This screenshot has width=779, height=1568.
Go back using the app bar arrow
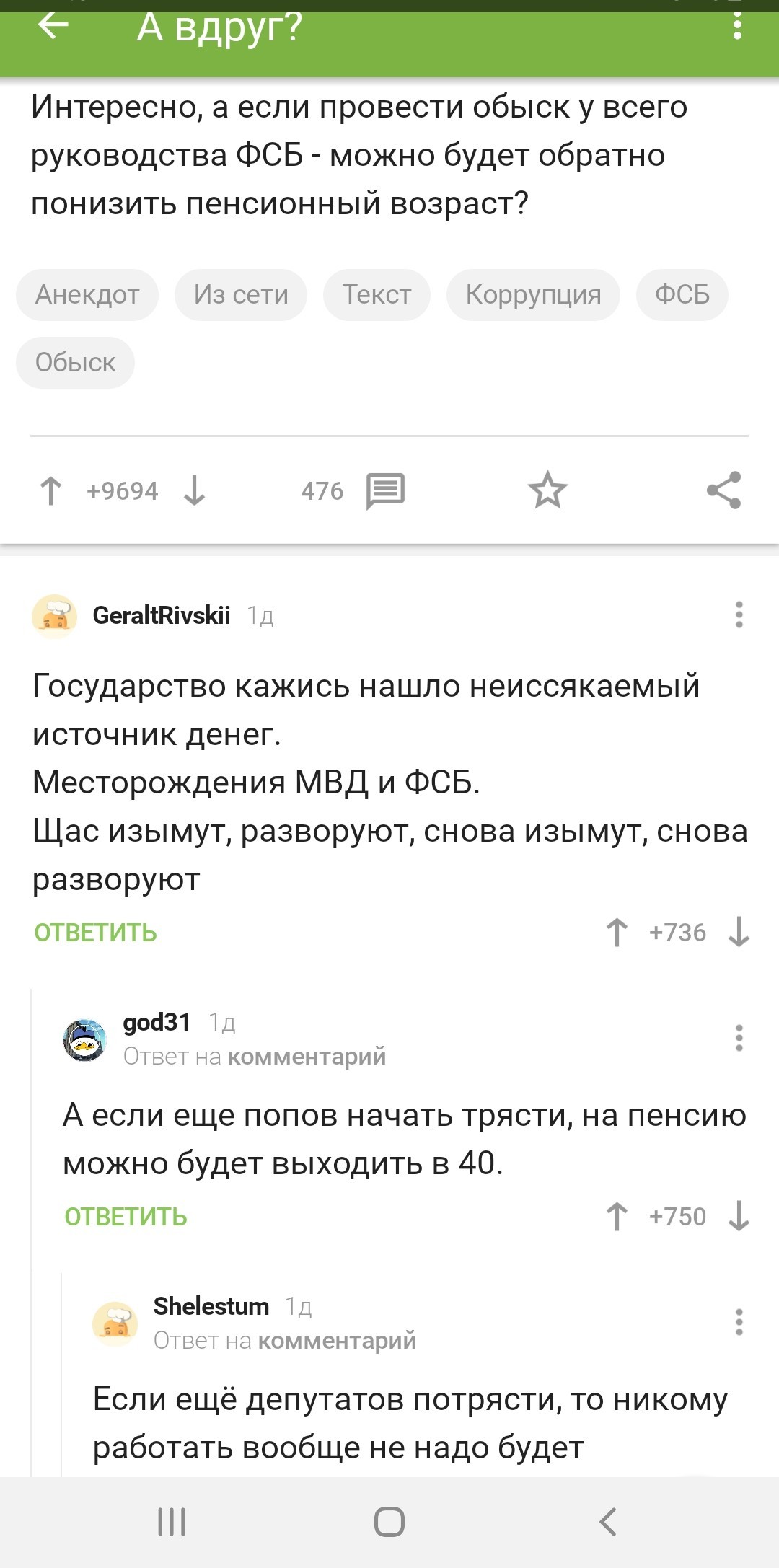(53, 26)
